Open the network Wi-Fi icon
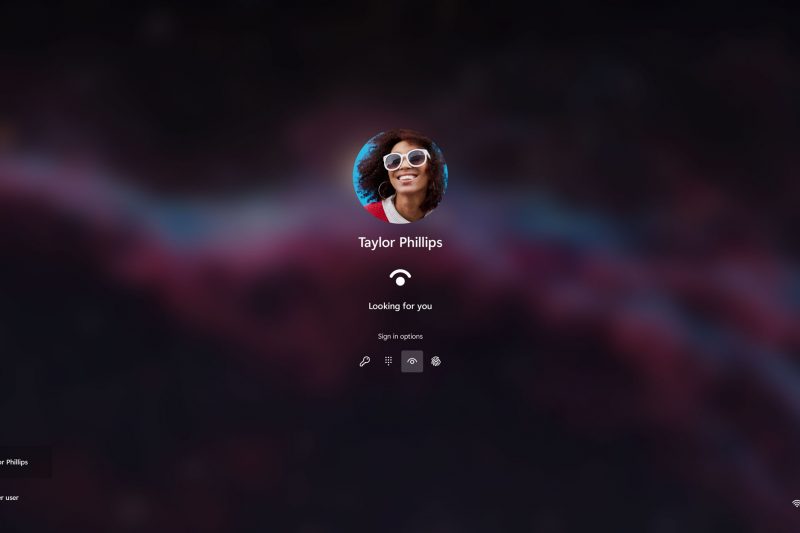This screenshot has width=800, height=533. tap(795, 503)
